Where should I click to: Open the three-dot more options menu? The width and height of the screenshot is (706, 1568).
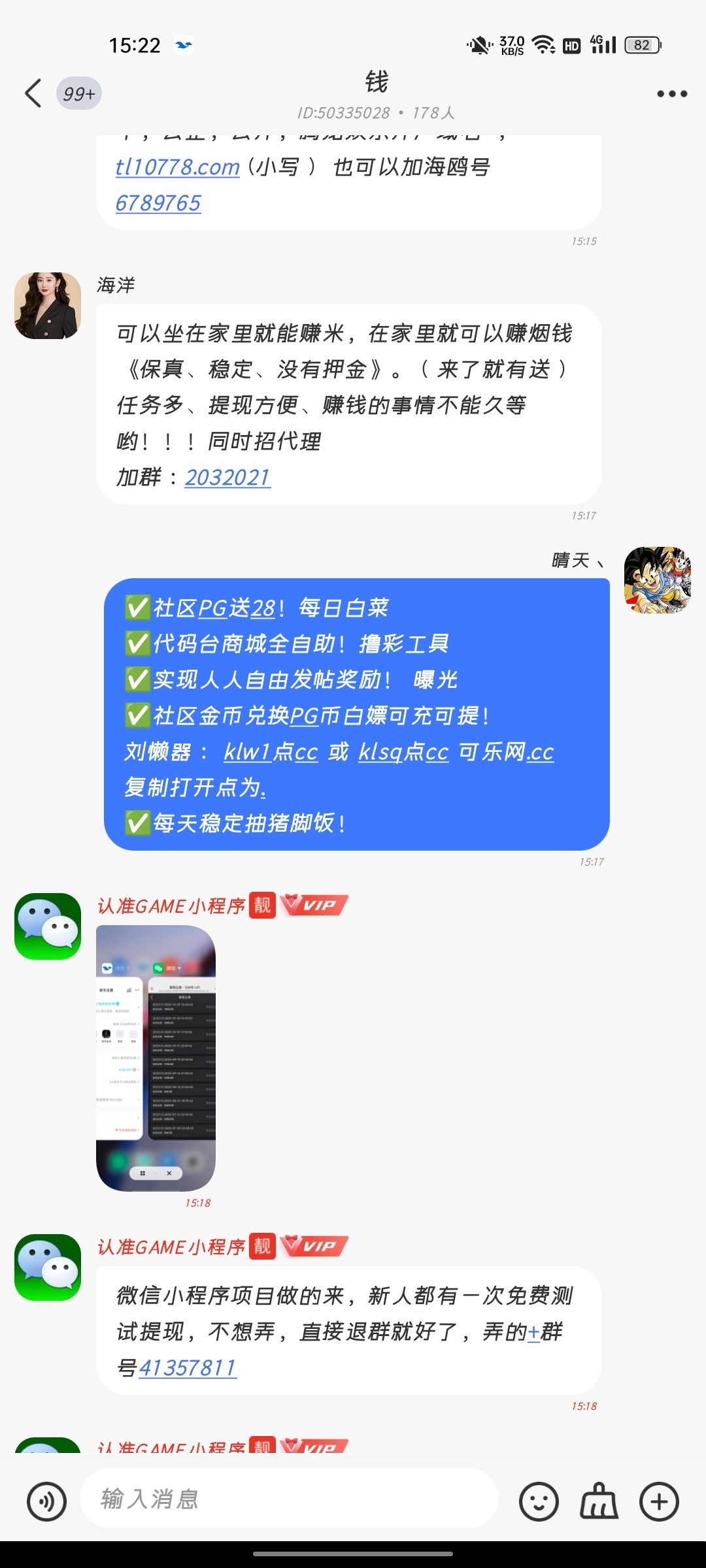coord(672,93)
